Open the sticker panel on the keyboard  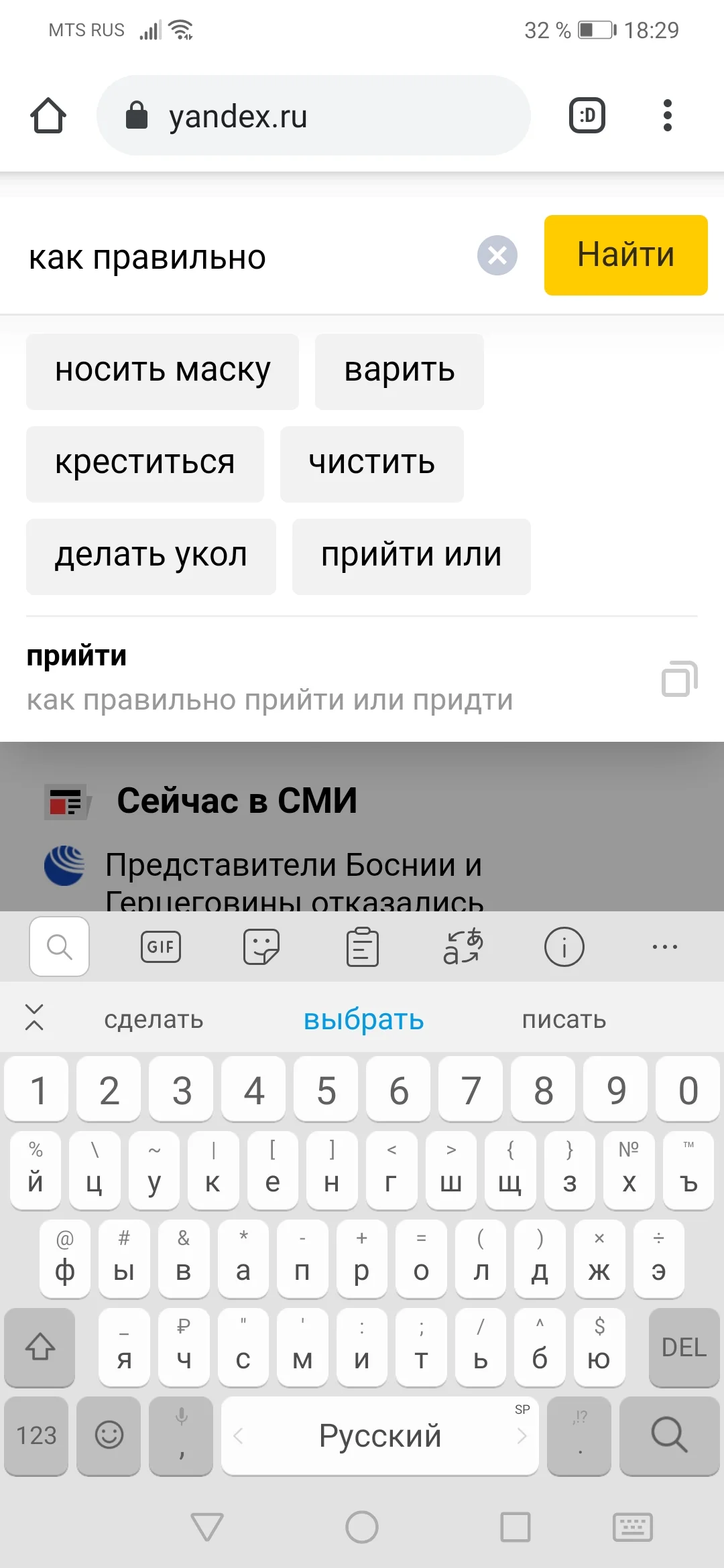(x=261, y=947)
